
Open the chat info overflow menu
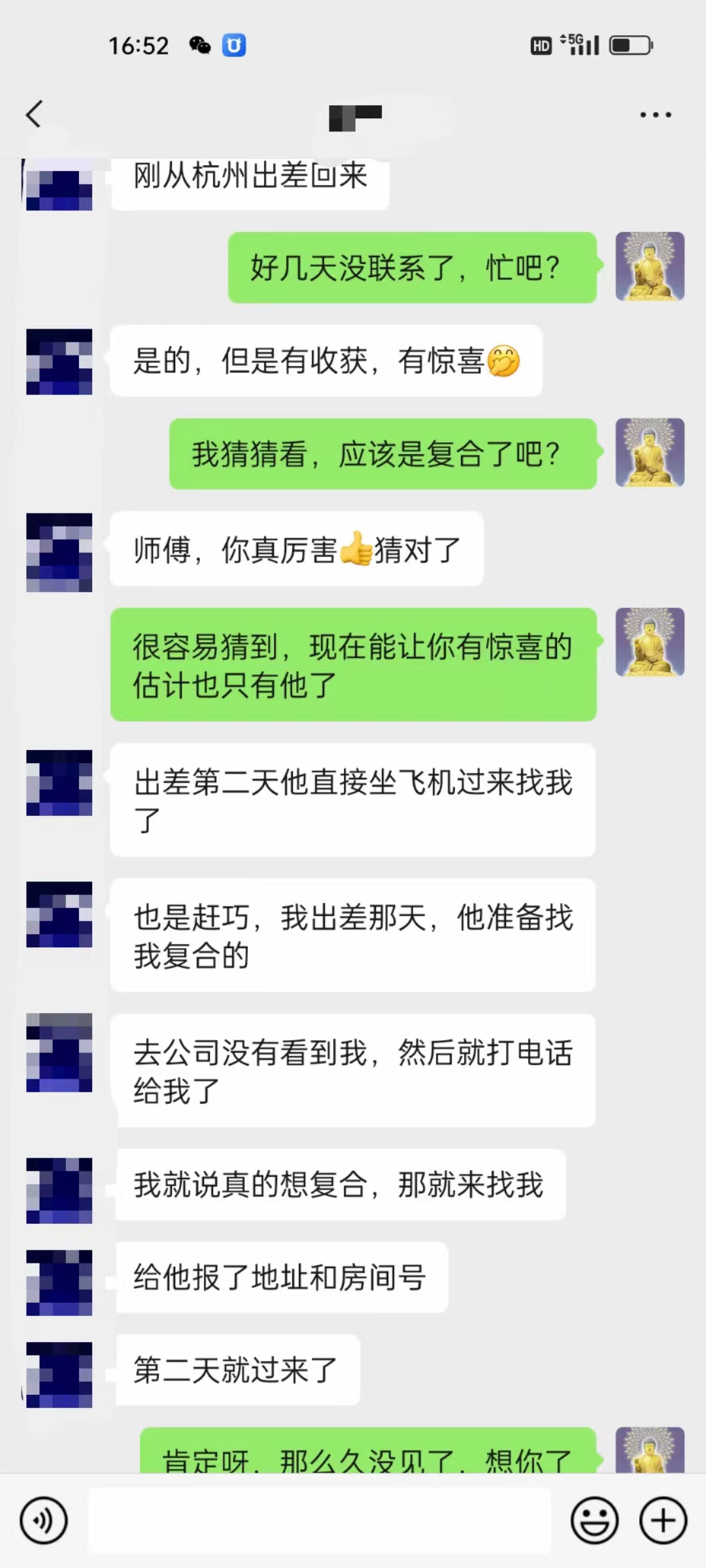click(x=655, y=115)
